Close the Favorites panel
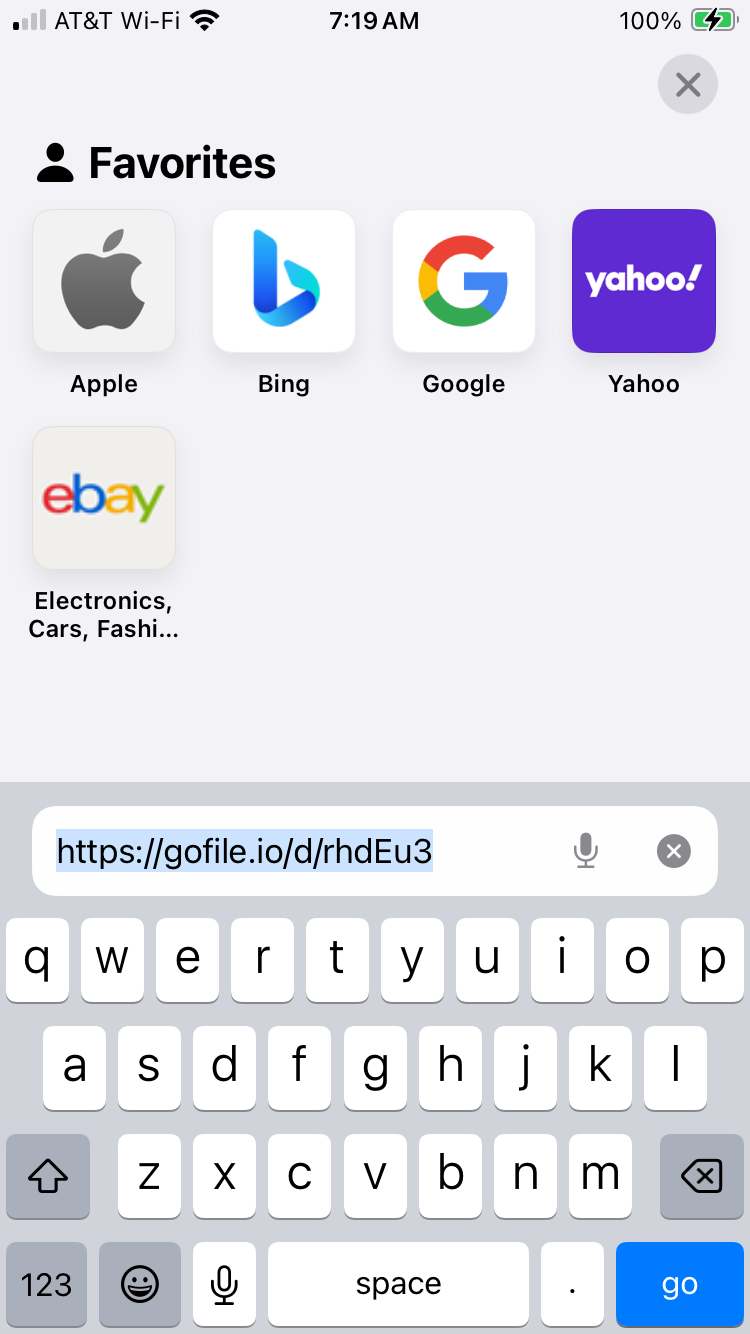The width and height of the screenshot is (750, 1334). [x=688, y=84]
